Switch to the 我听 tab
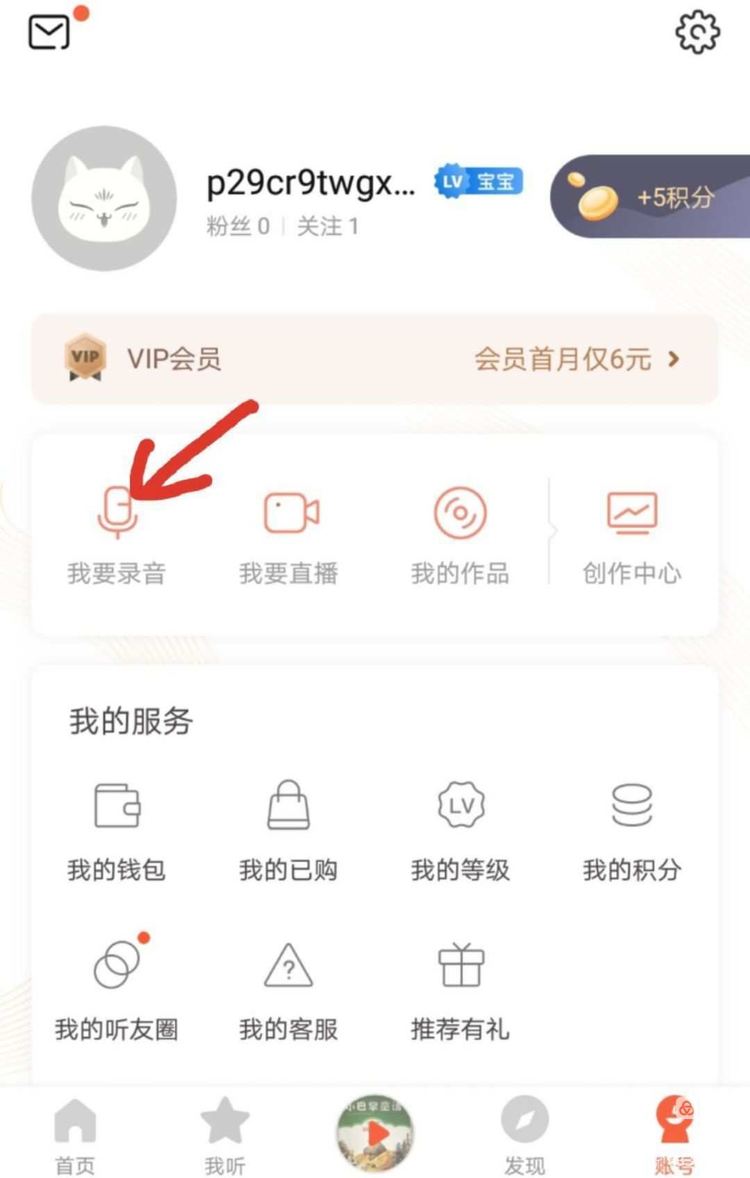The width and height of the screenshot is (750, 1178). pyautogui.click(x=225, y=1136)
